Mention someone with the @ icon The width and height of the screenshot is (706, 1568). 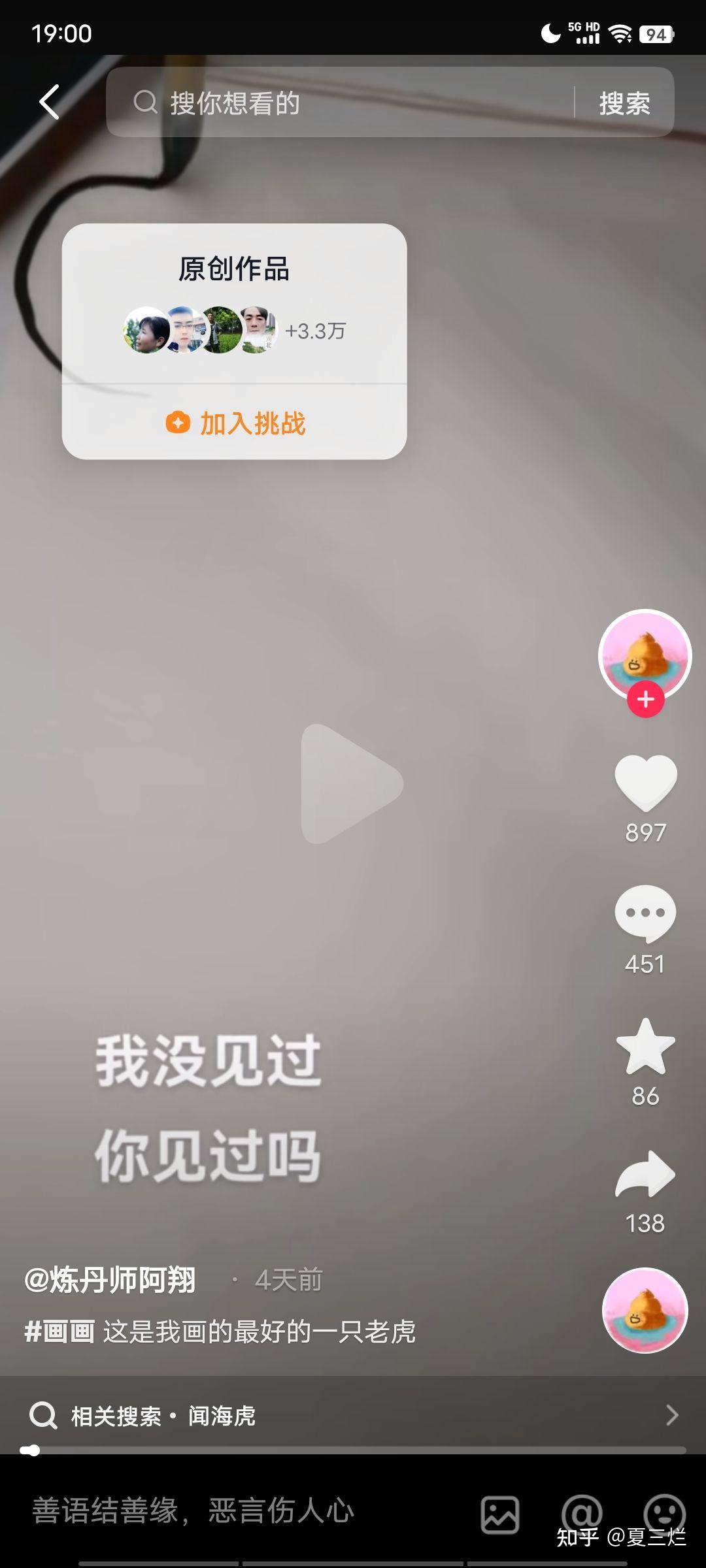pyautogui.click(x=581, y=1512)
